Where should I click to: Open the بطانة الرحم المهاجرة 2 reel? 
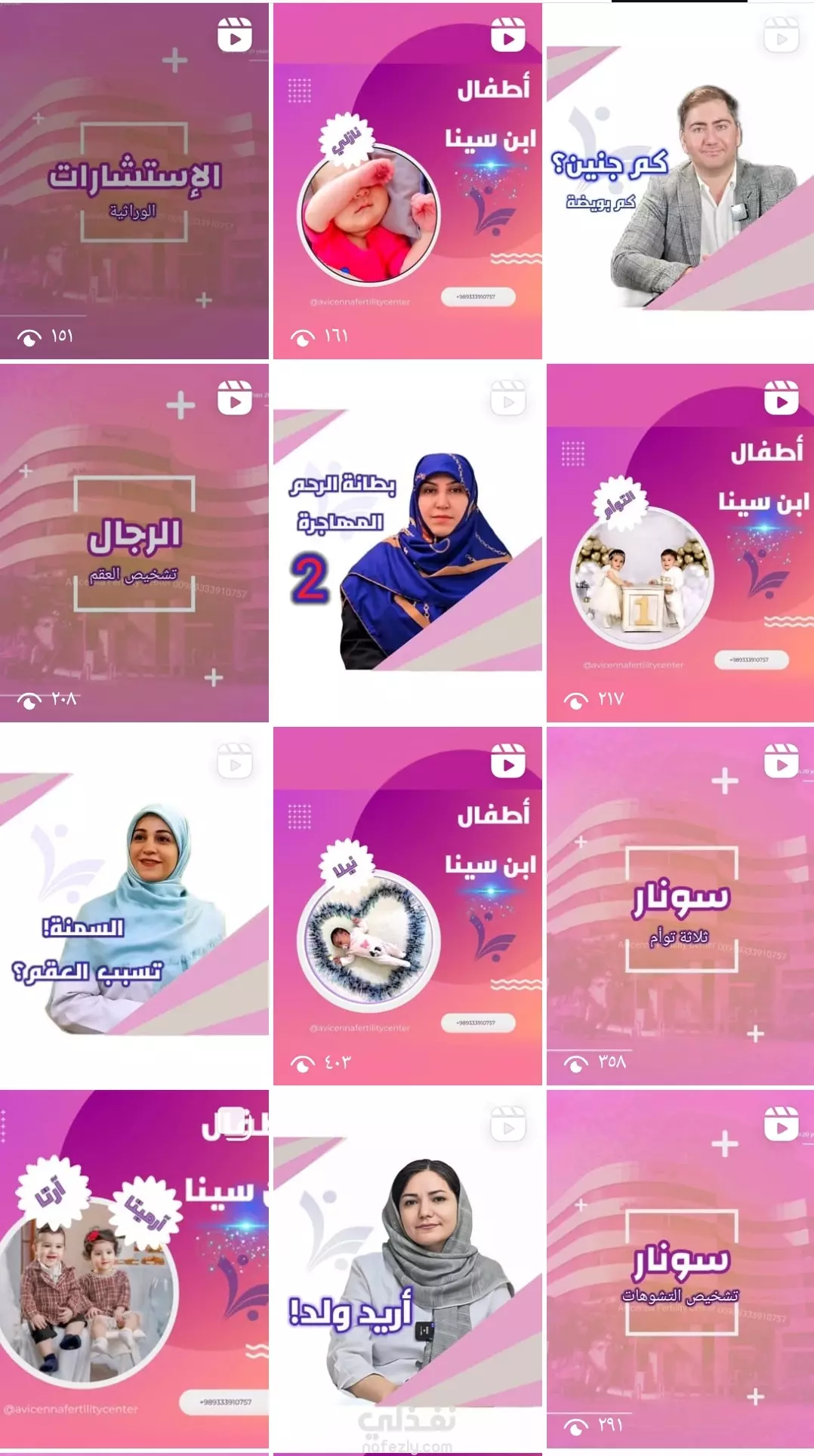point(408,543)
